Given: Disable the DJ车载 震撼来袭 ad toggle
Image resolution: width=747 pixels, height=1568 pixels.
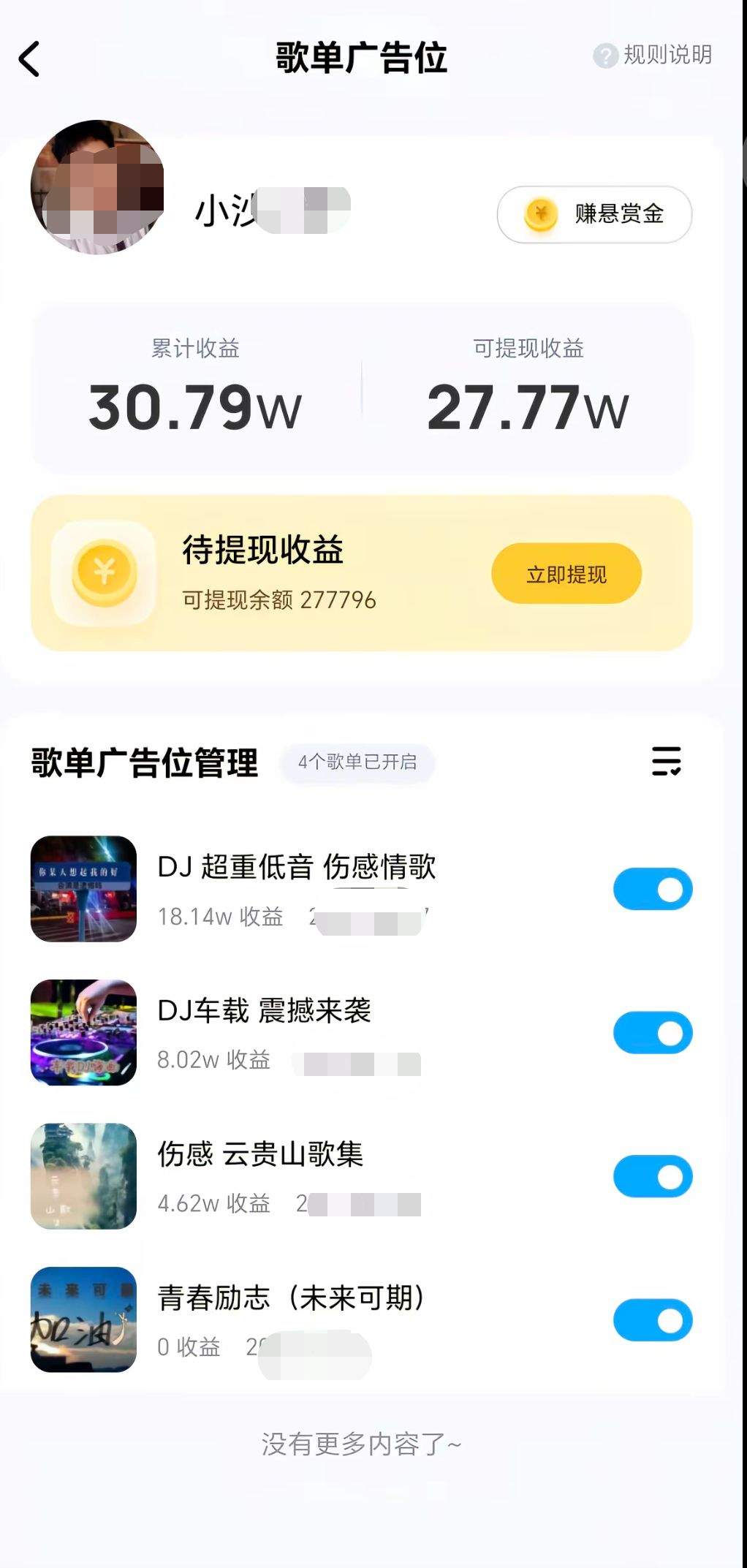Looking at the screenshot, I should pyautogui.click(x=653, y=1033).
